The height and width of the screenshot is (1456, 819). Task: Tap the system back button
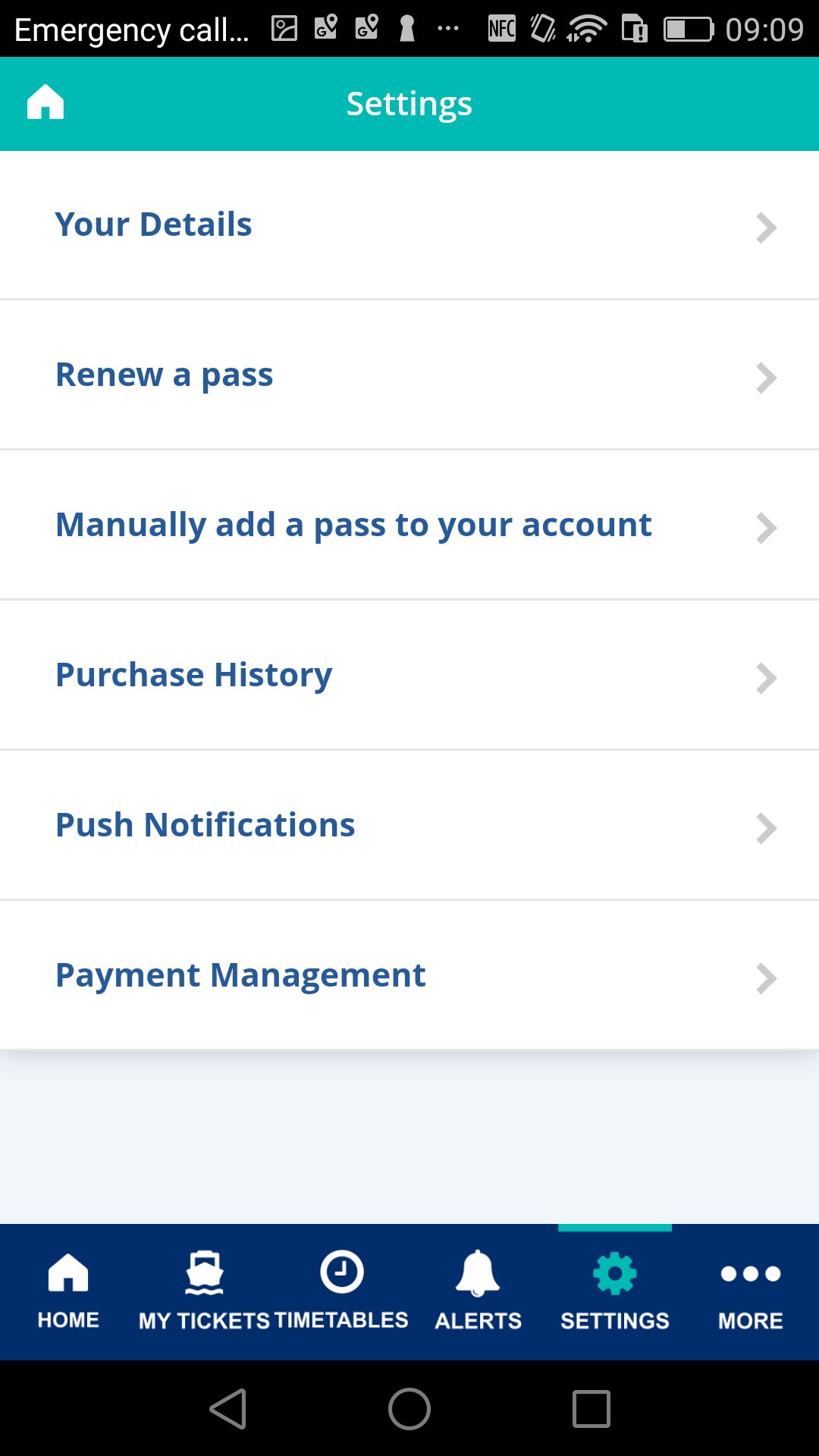tap(227, 1409)
